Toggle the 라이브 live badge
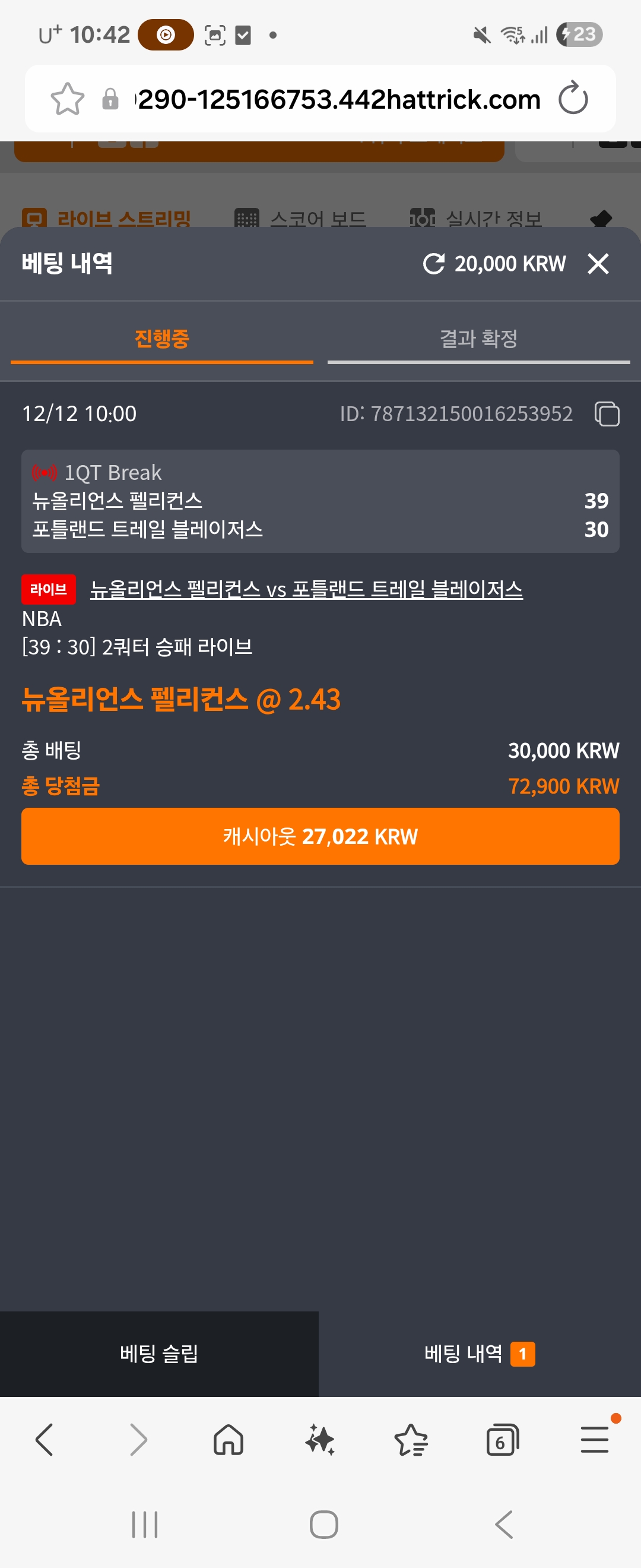The image size is (641, 1568). point(48,589)
